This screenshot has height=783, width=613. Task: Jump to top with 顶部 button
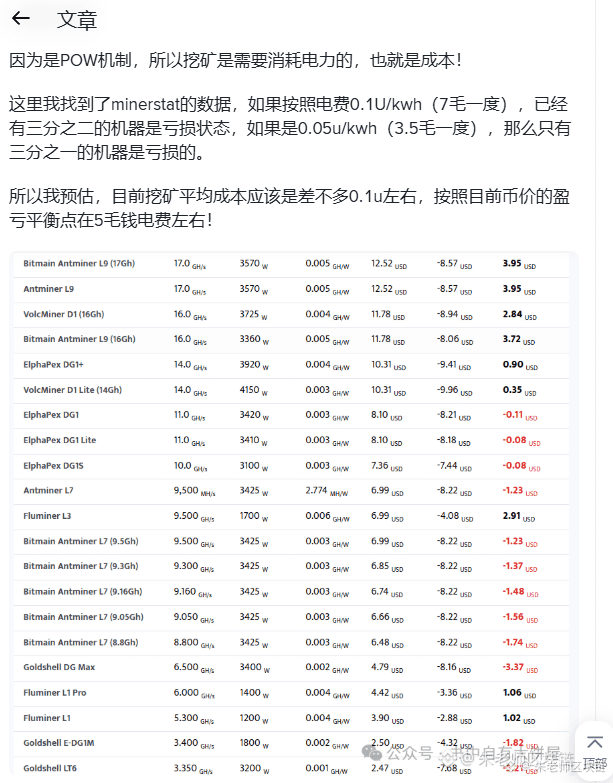pyautogui.click(x=594, y=752)
